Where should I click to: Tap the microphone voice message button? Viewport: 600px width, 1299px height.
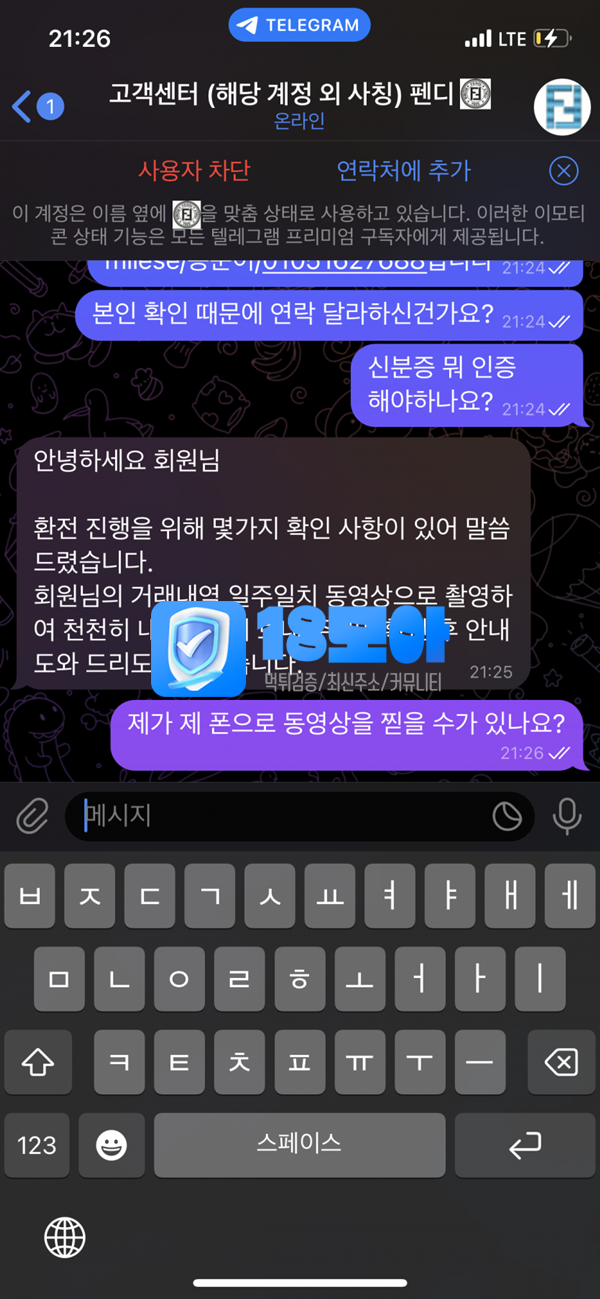coord(567,817)
